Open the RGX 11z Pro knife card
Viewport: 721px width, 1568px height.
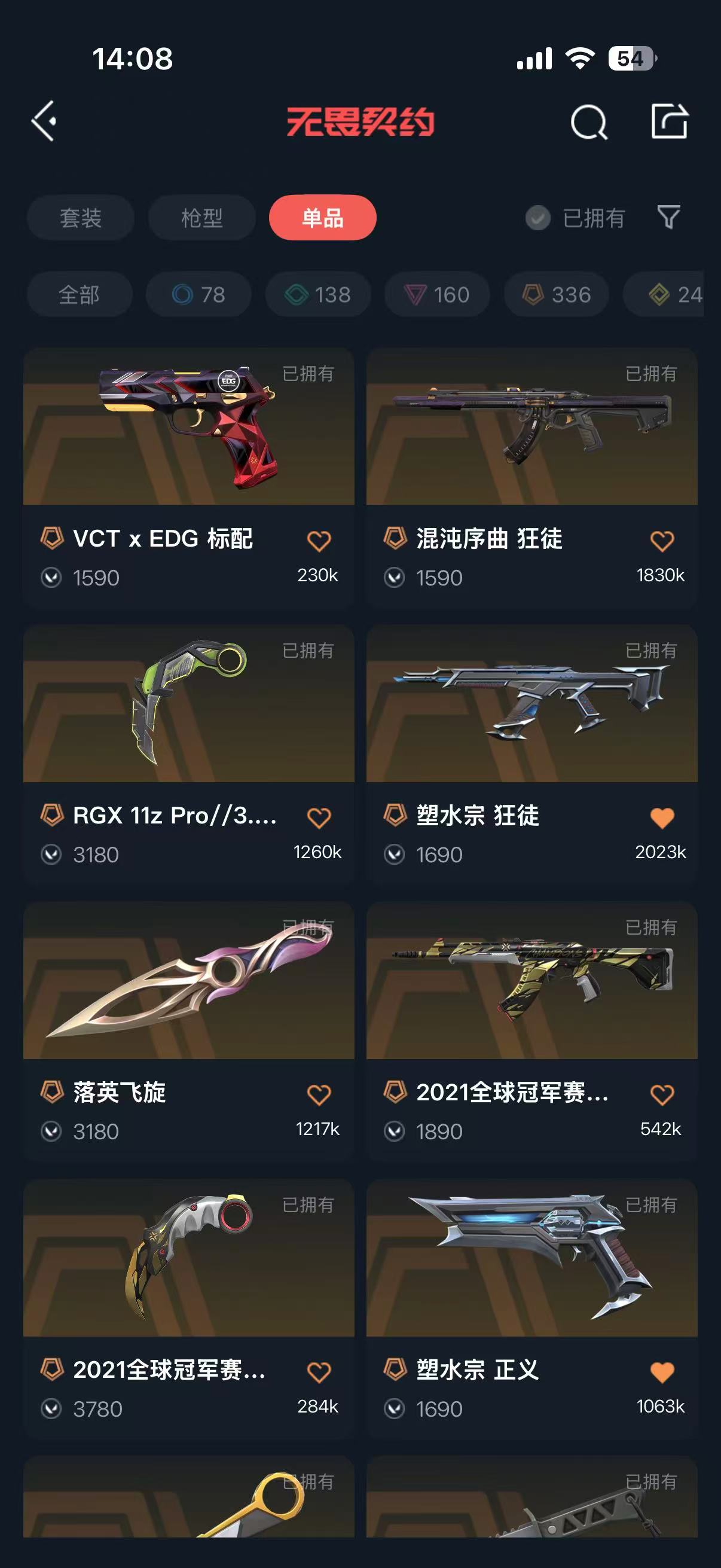[x=188, y=704]
